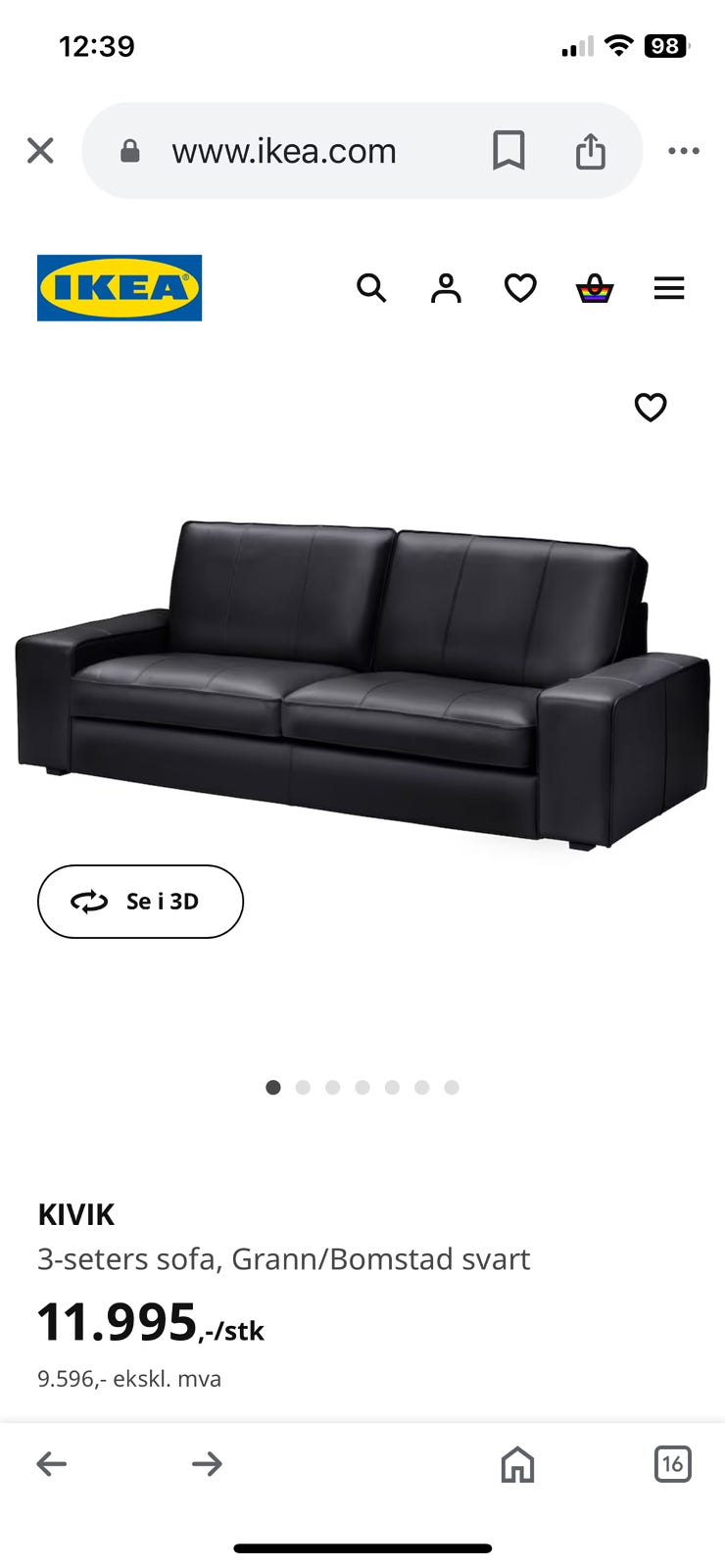Jump to the second image dot
The image size is (725, 1568).
pos(303,1088)
